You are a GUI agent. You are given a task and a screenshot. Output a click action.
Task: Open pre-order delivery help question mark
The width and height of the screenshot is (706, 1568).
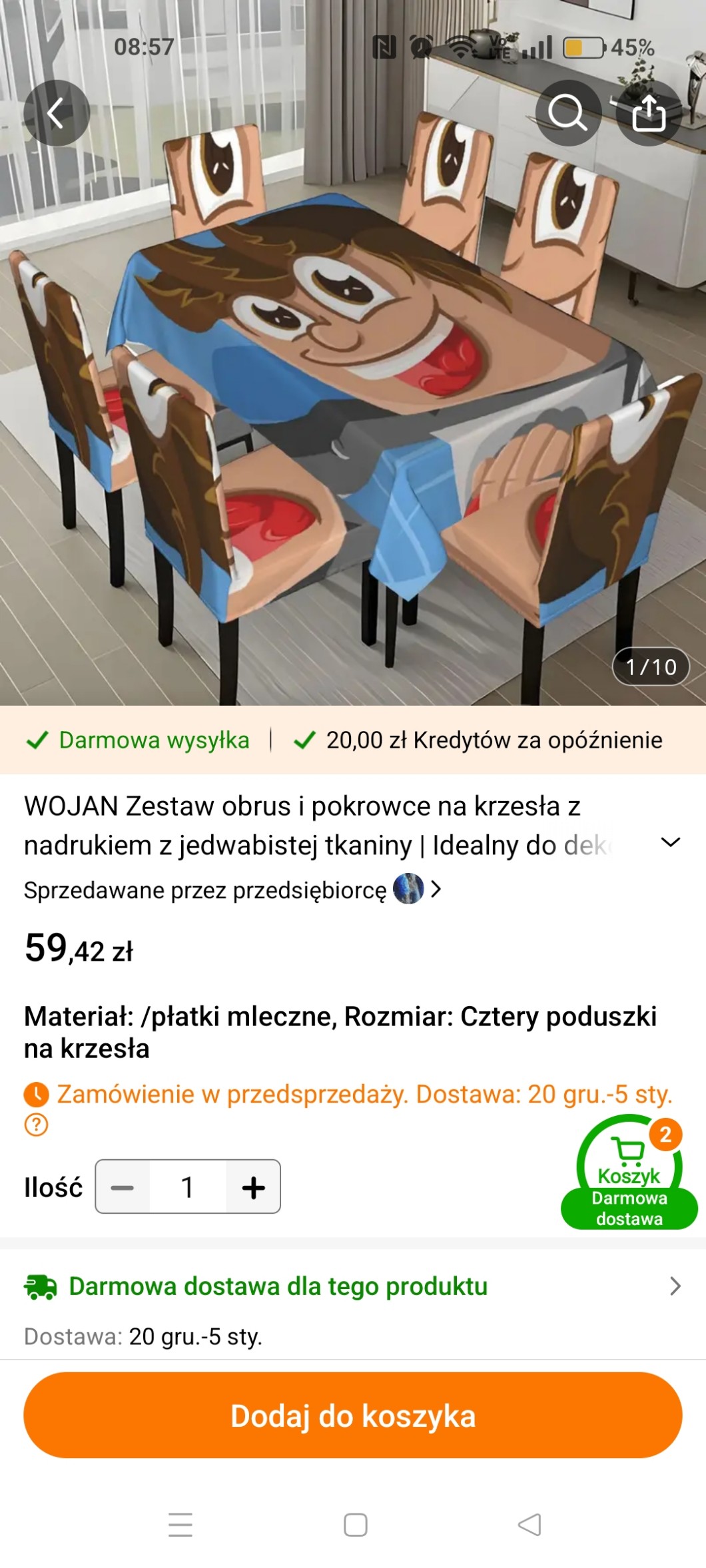[x=36, y=1125]
